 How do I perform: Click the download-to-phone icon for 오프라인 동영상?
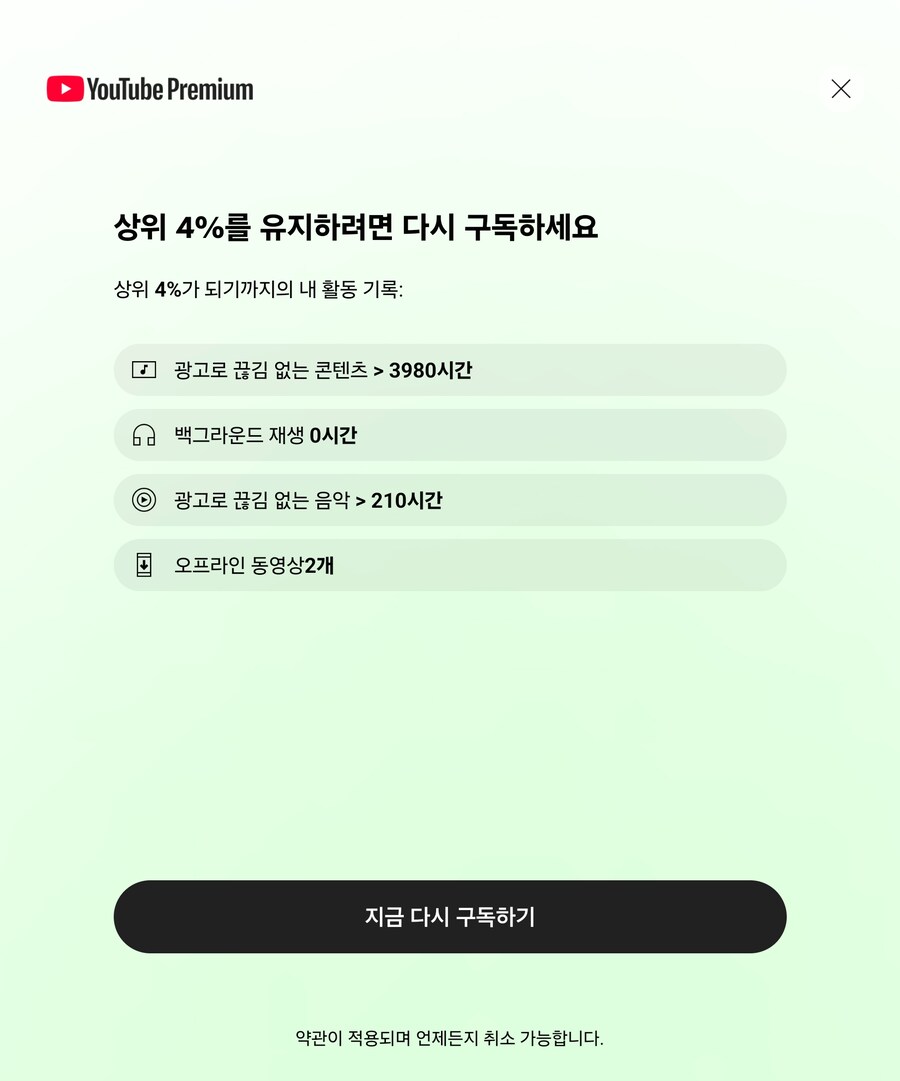coord(145,565)
